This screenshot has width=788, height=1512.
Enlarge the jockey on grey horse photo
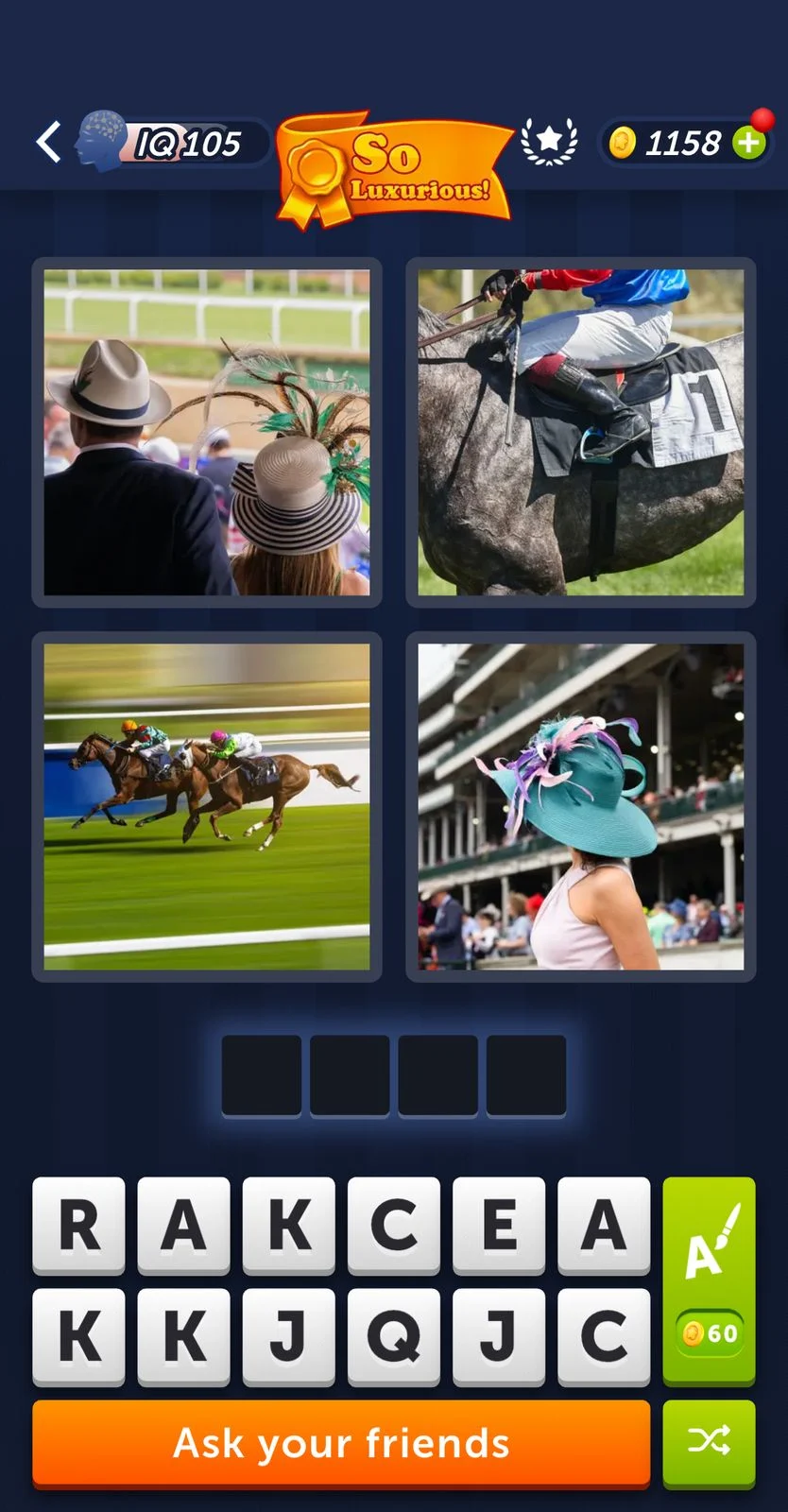coord(580,432)
